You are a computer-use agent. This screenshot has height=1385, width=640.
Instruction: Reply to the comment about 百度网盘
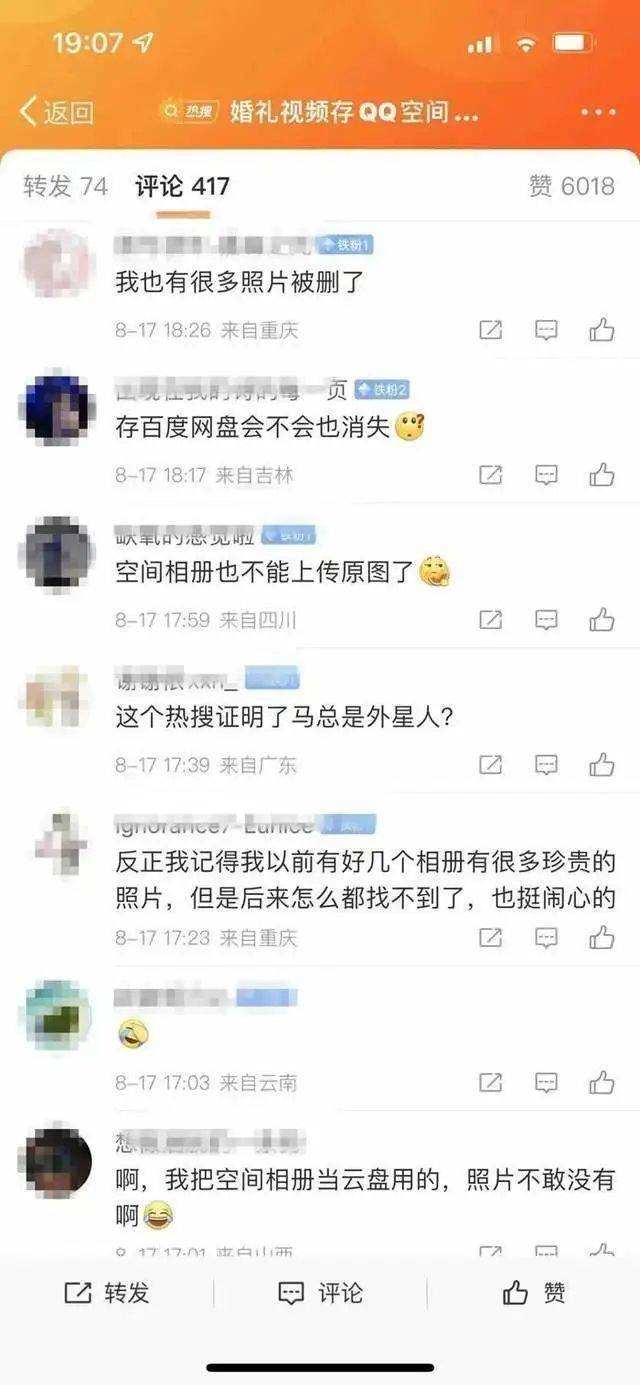point(546,475)
